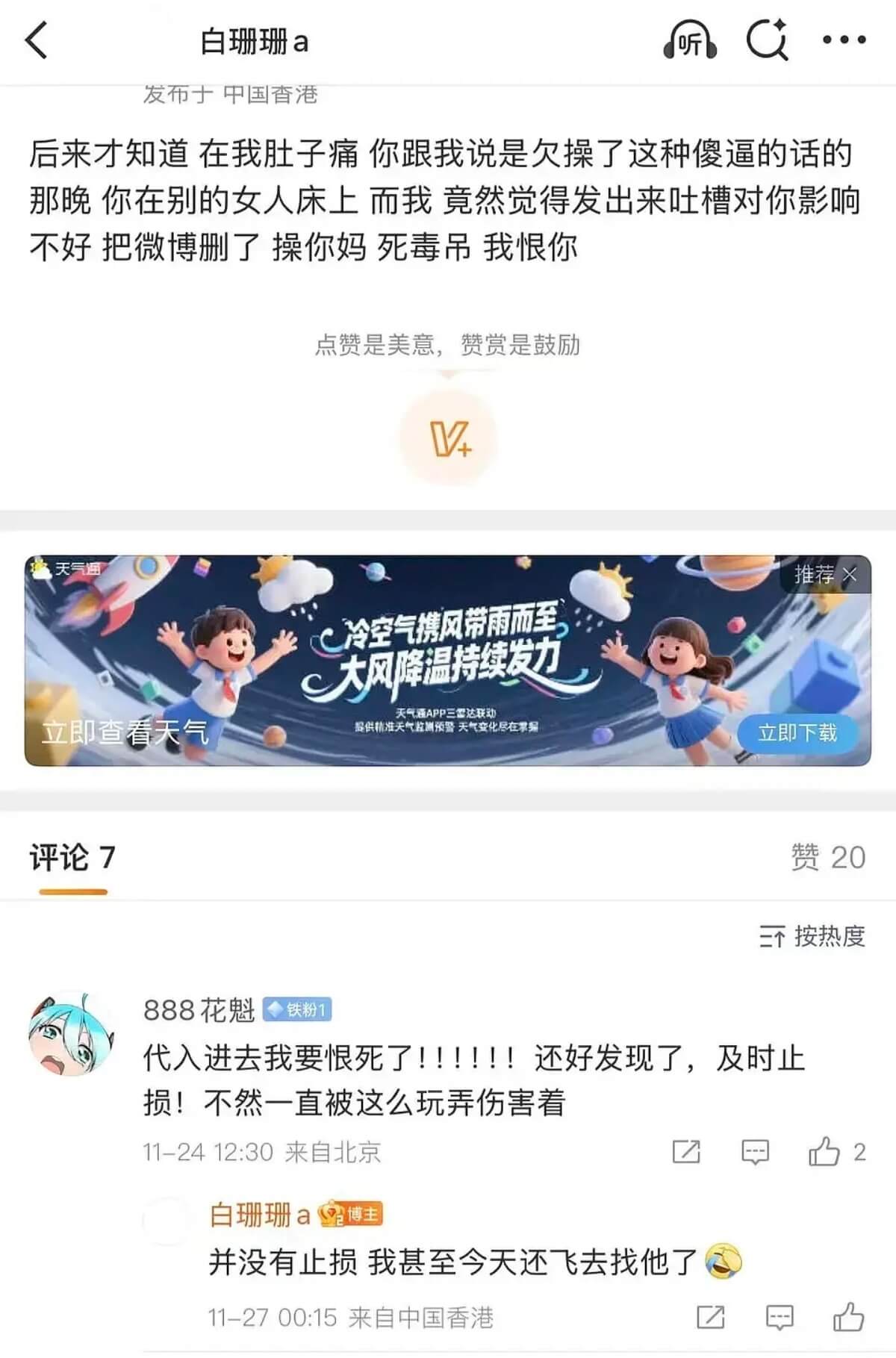Change comment sorting from 按热度

812,935
